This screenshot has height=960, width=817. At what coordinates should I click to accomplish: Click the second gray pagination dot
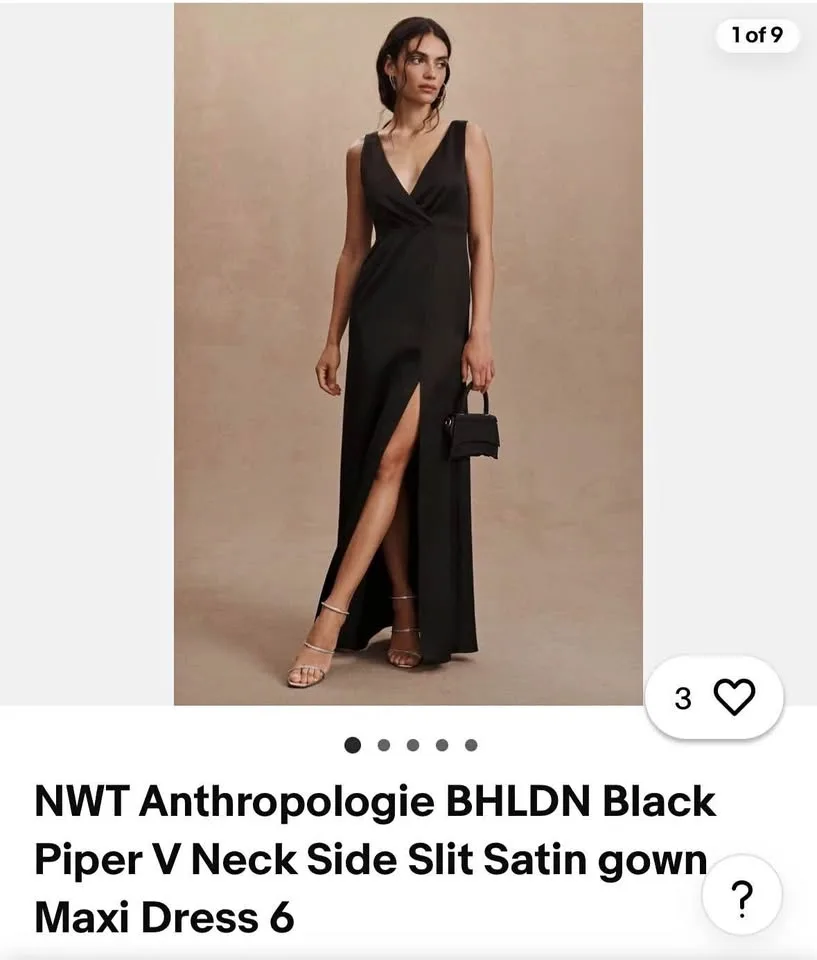click(382, 744)
